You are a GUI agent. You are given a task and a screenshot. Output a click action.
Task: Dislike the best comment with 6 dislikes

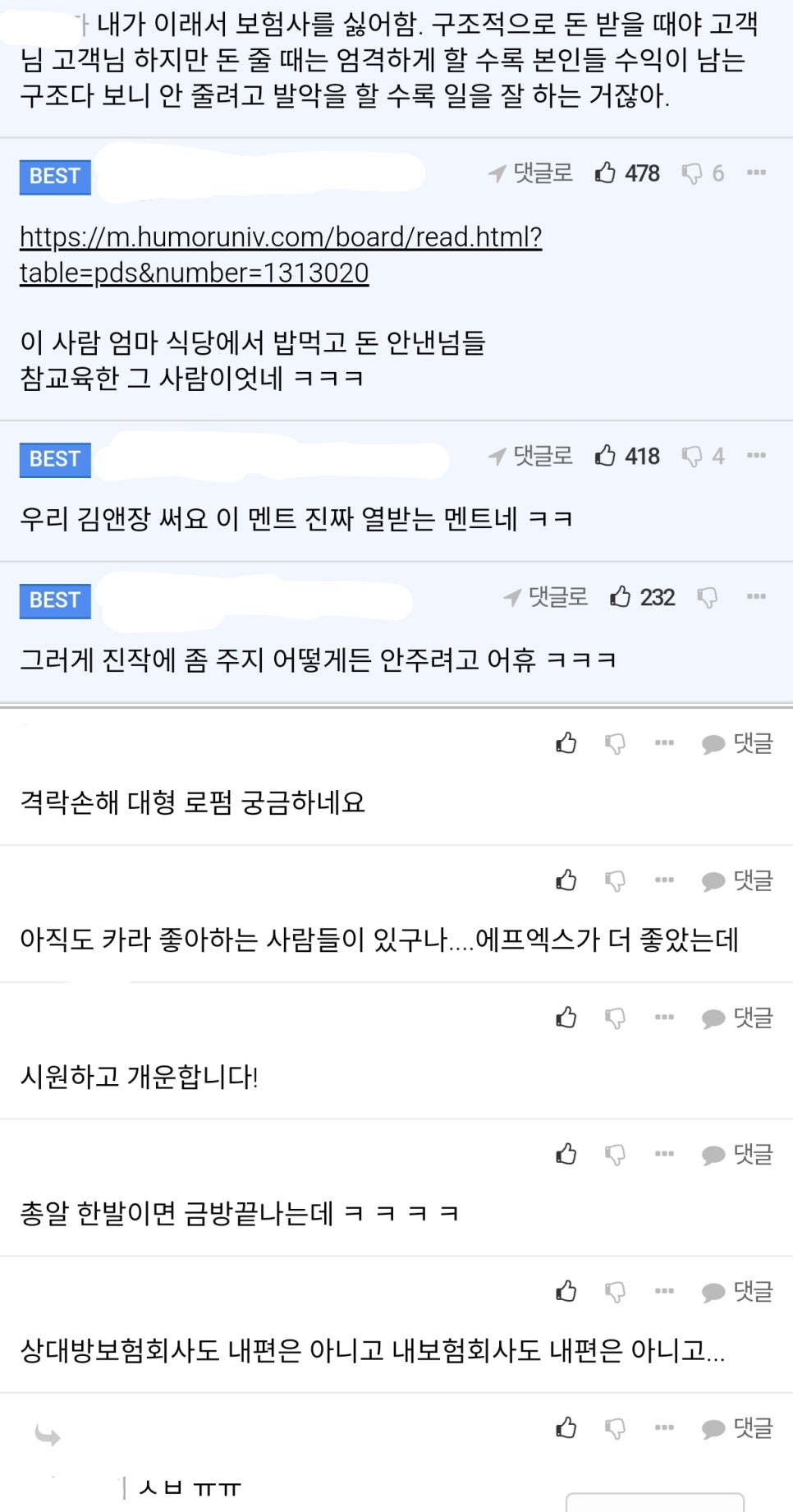pyautogui.click(x=692, y=173)
